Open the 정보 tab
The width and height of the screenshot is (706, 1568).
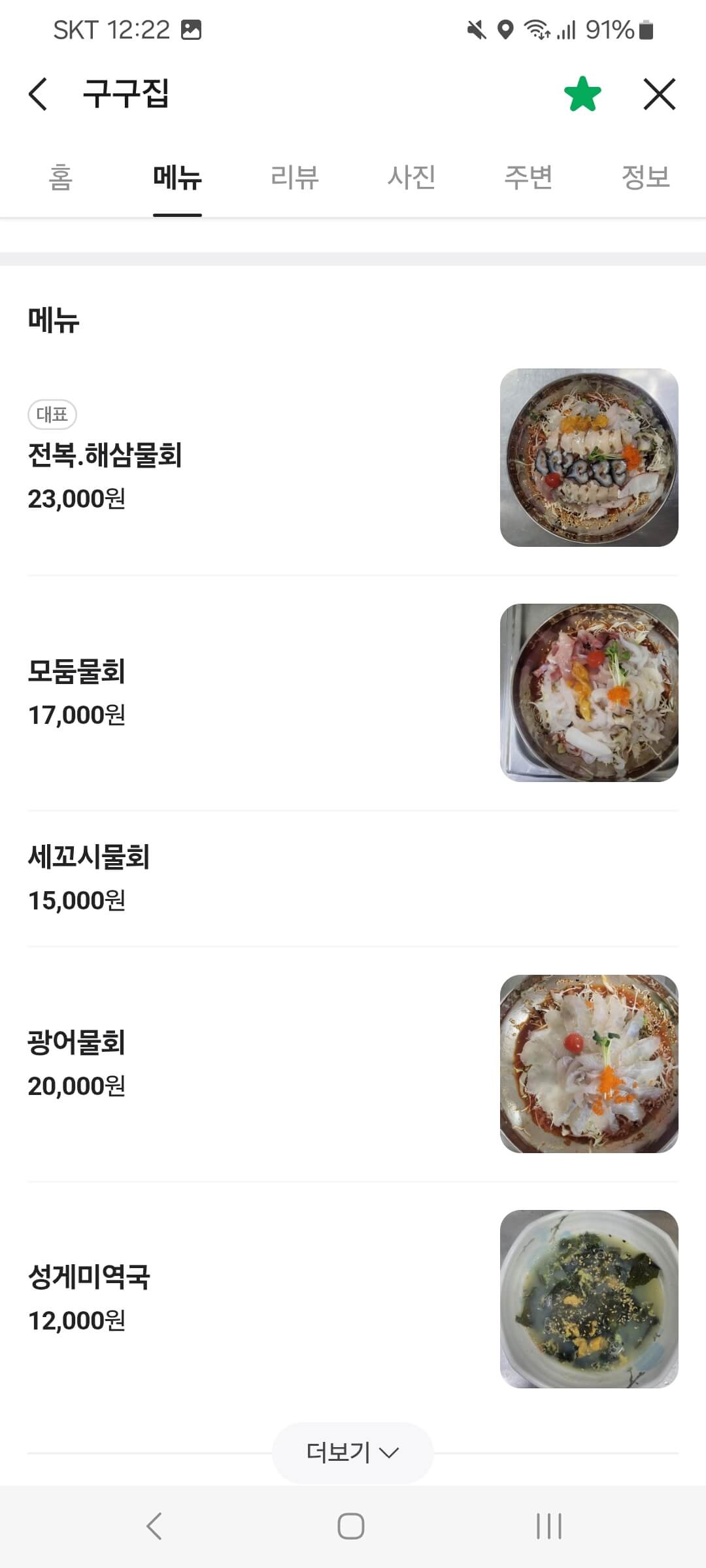coord(645,177)
